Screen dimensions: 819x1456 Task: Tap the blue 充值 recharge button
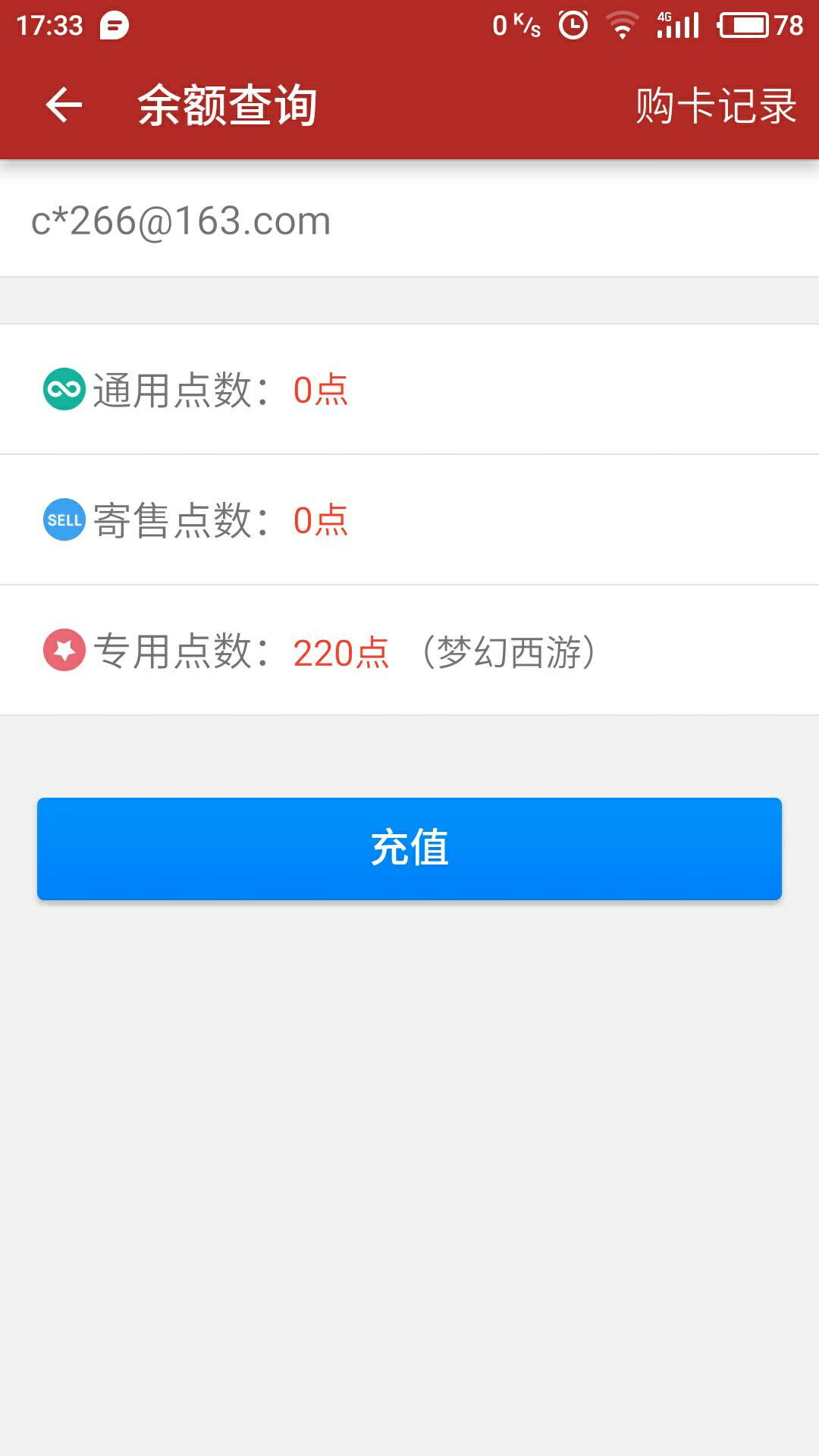tap(409, 849)
